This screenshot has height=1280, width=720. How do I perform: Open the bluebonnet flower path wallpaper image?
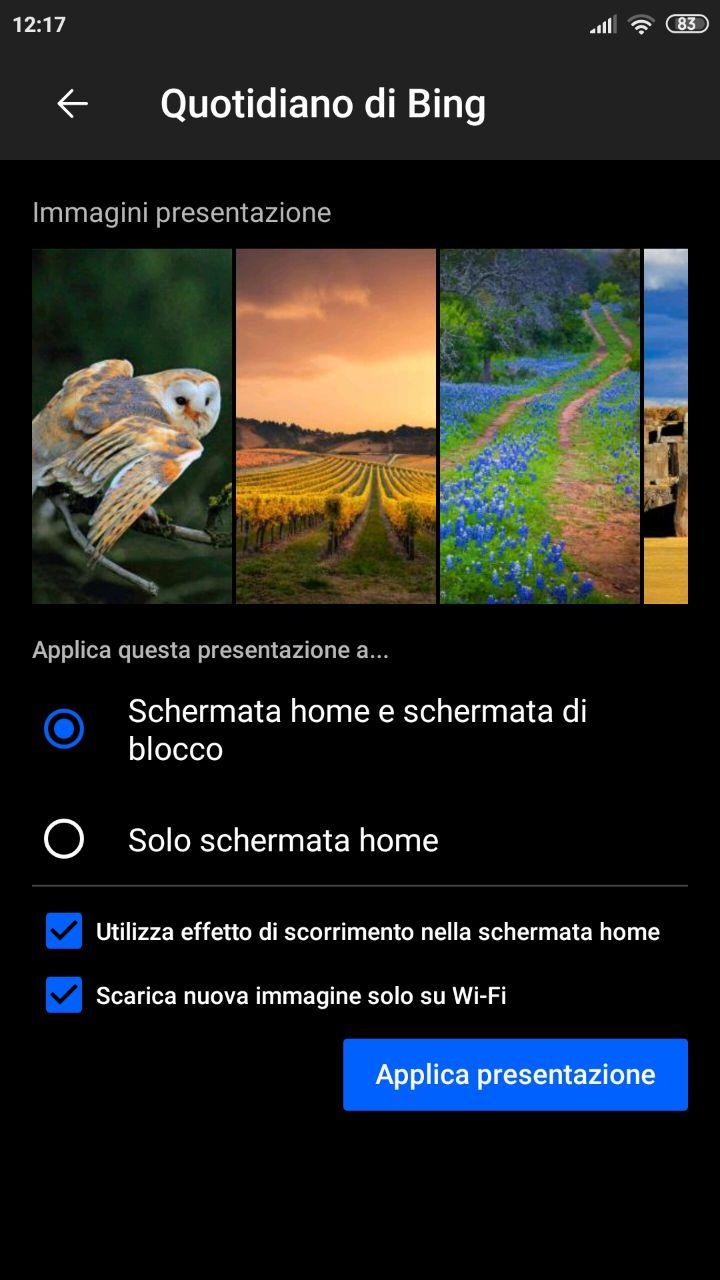pyautogui.click(x=540, y=426)
